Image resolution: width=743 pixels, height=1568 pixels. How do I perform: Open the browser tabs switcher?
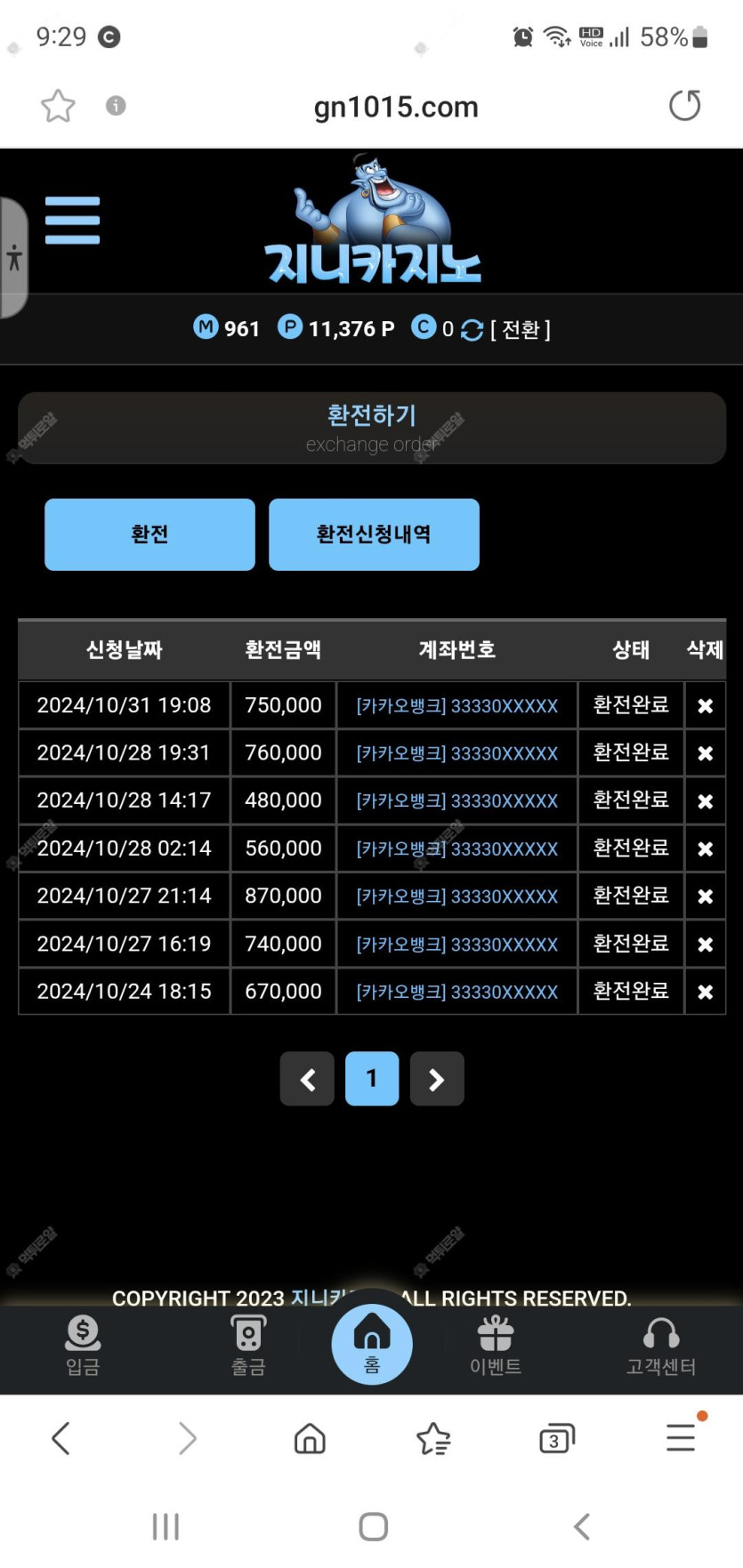[x=557, y=1438]
